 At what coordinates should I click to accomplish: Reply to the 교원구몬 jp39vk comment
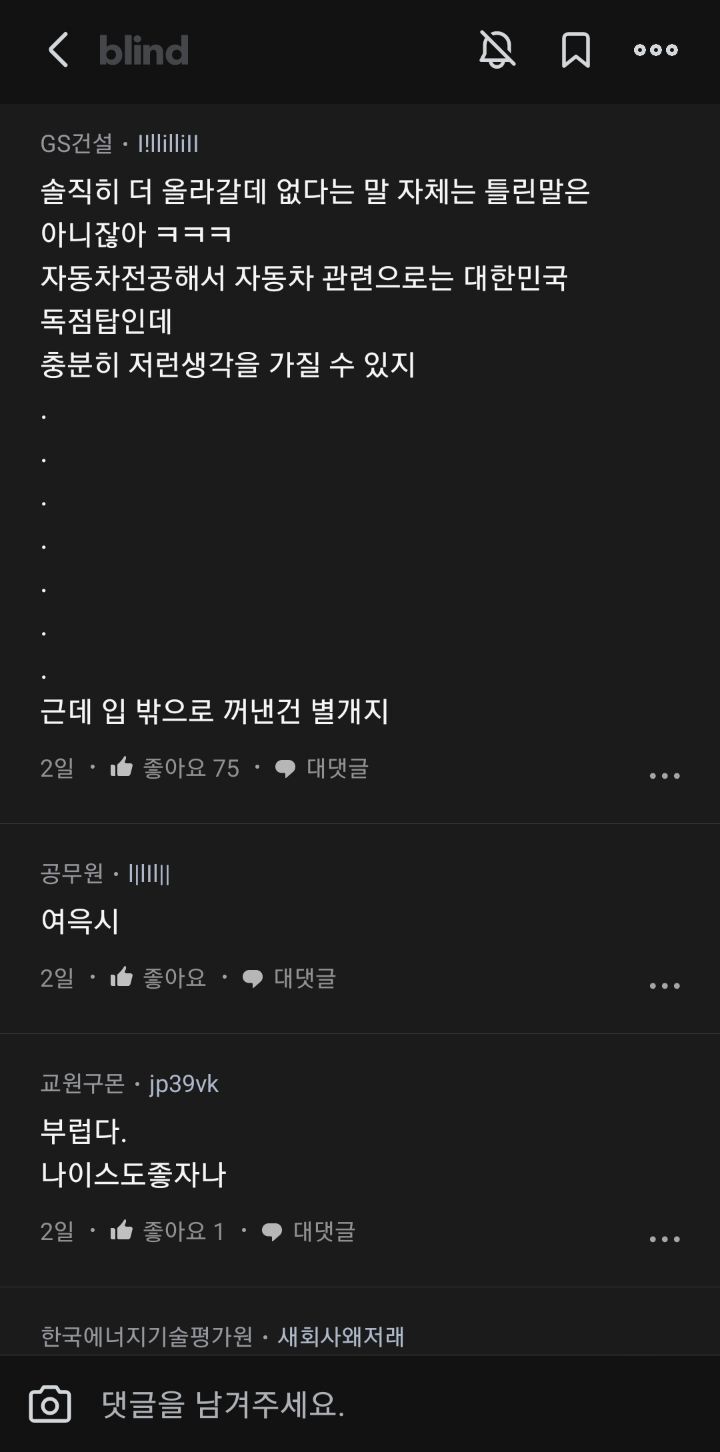(x=309, y=1231)
